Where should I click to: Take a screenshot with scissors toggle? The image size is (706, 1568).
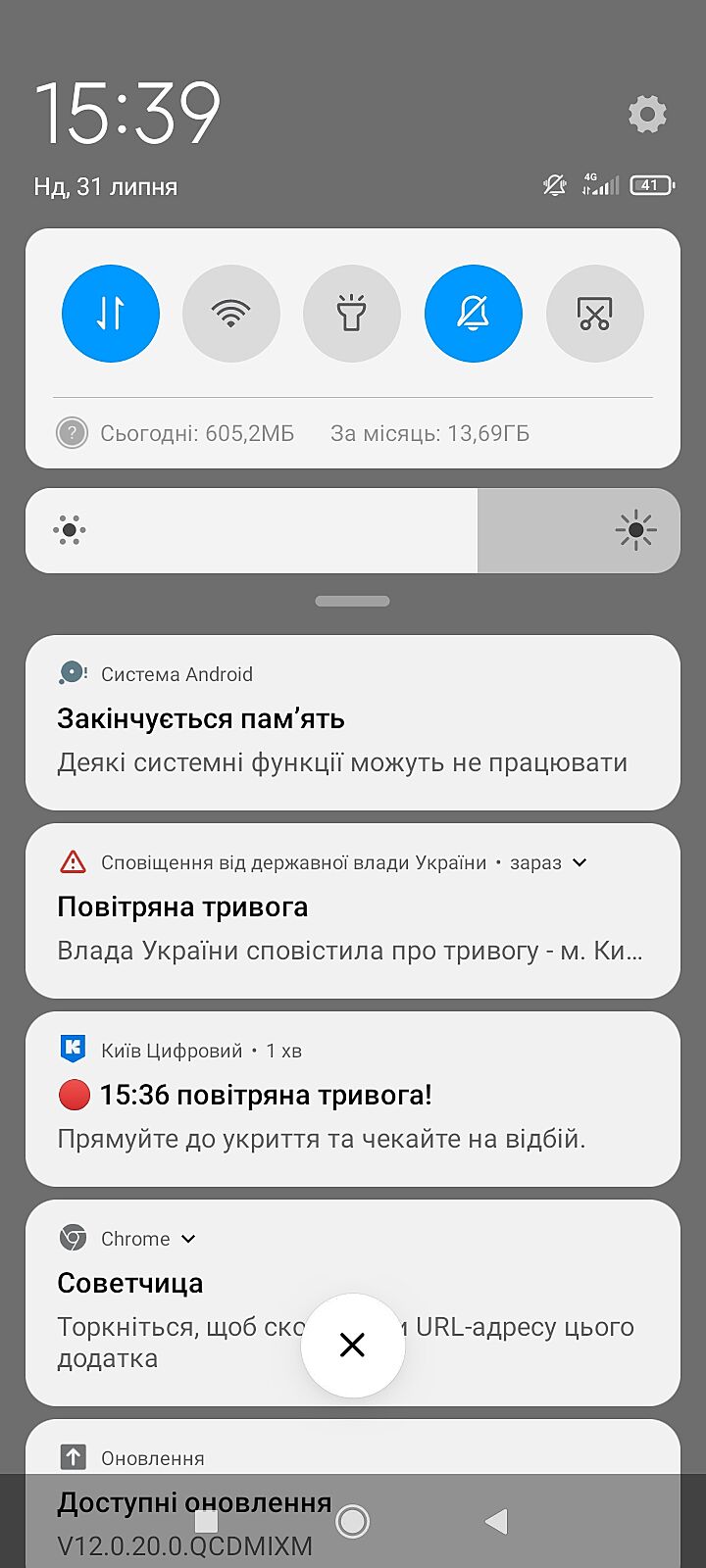pos(594,314)
